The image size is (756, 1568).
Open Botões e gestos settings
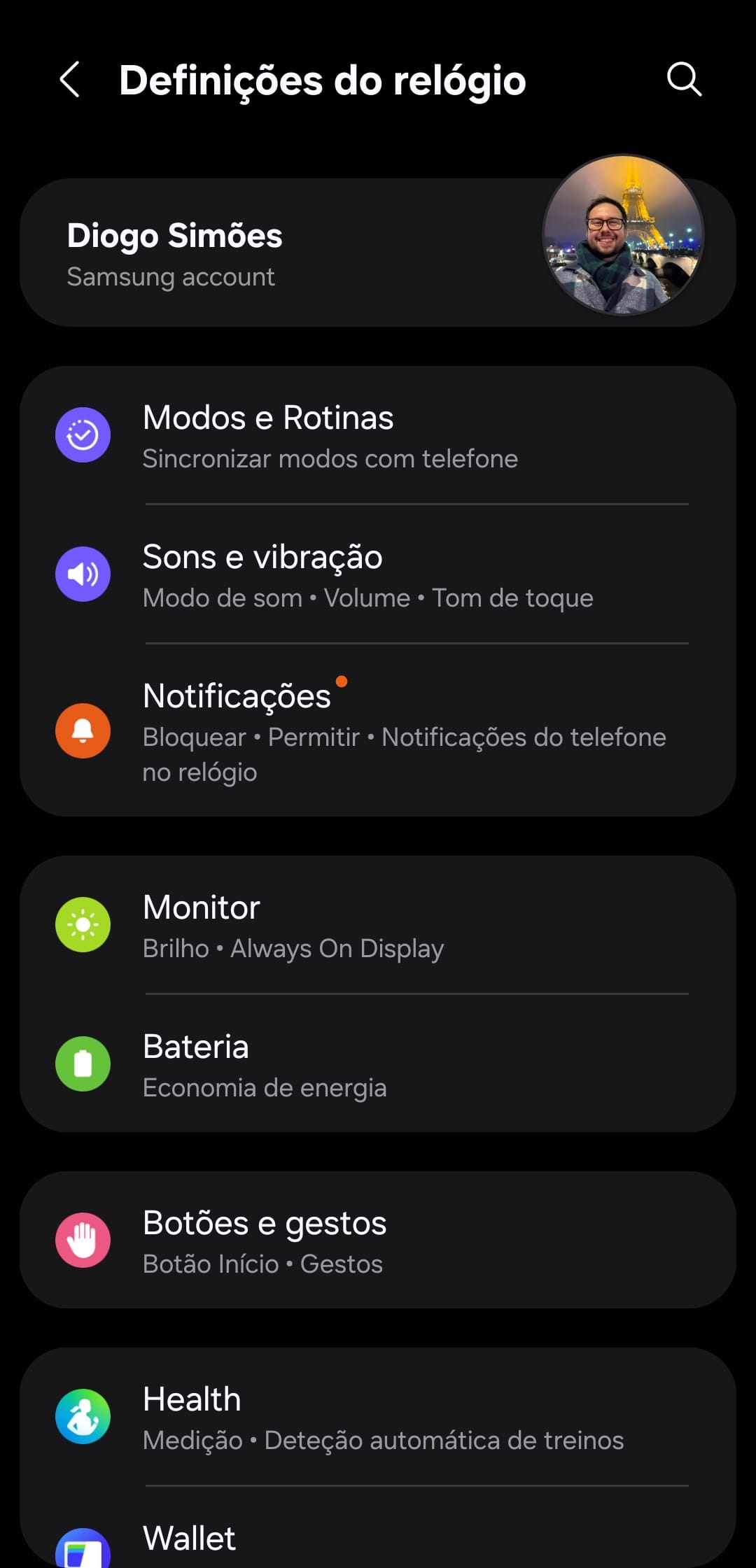(x=378, y=1241)
